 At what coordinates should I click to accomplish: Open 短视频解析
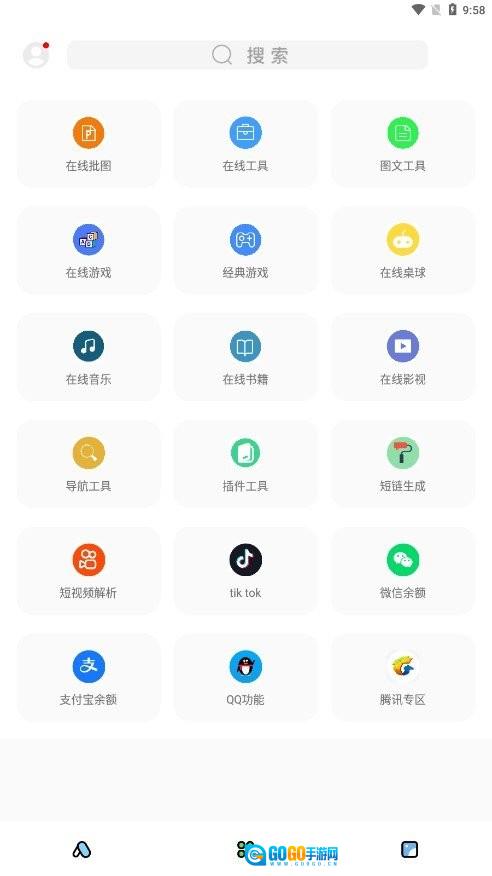pyautogui.click(x=89, y=570)
